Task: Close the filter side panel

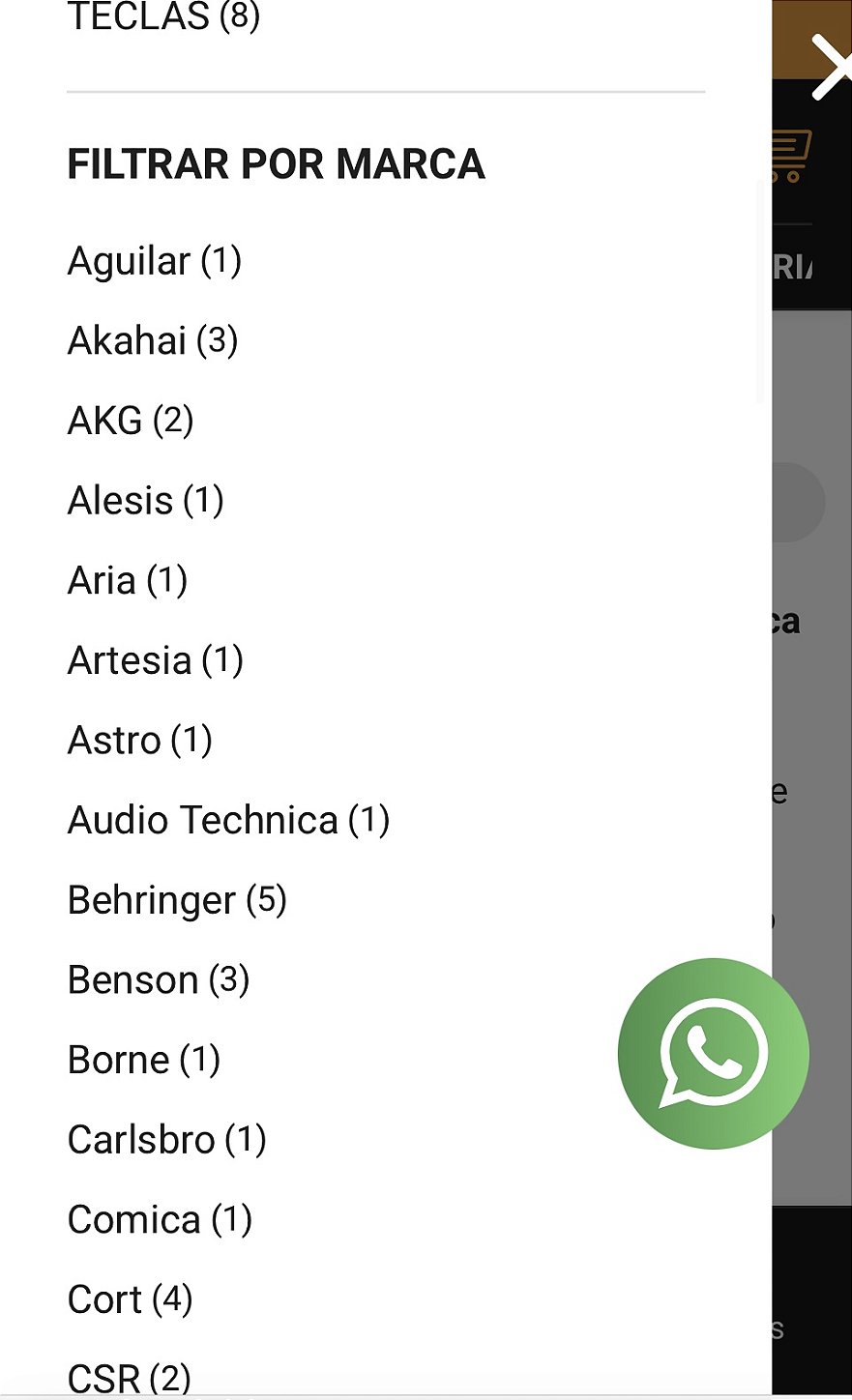Action: [x=832, y=66]
